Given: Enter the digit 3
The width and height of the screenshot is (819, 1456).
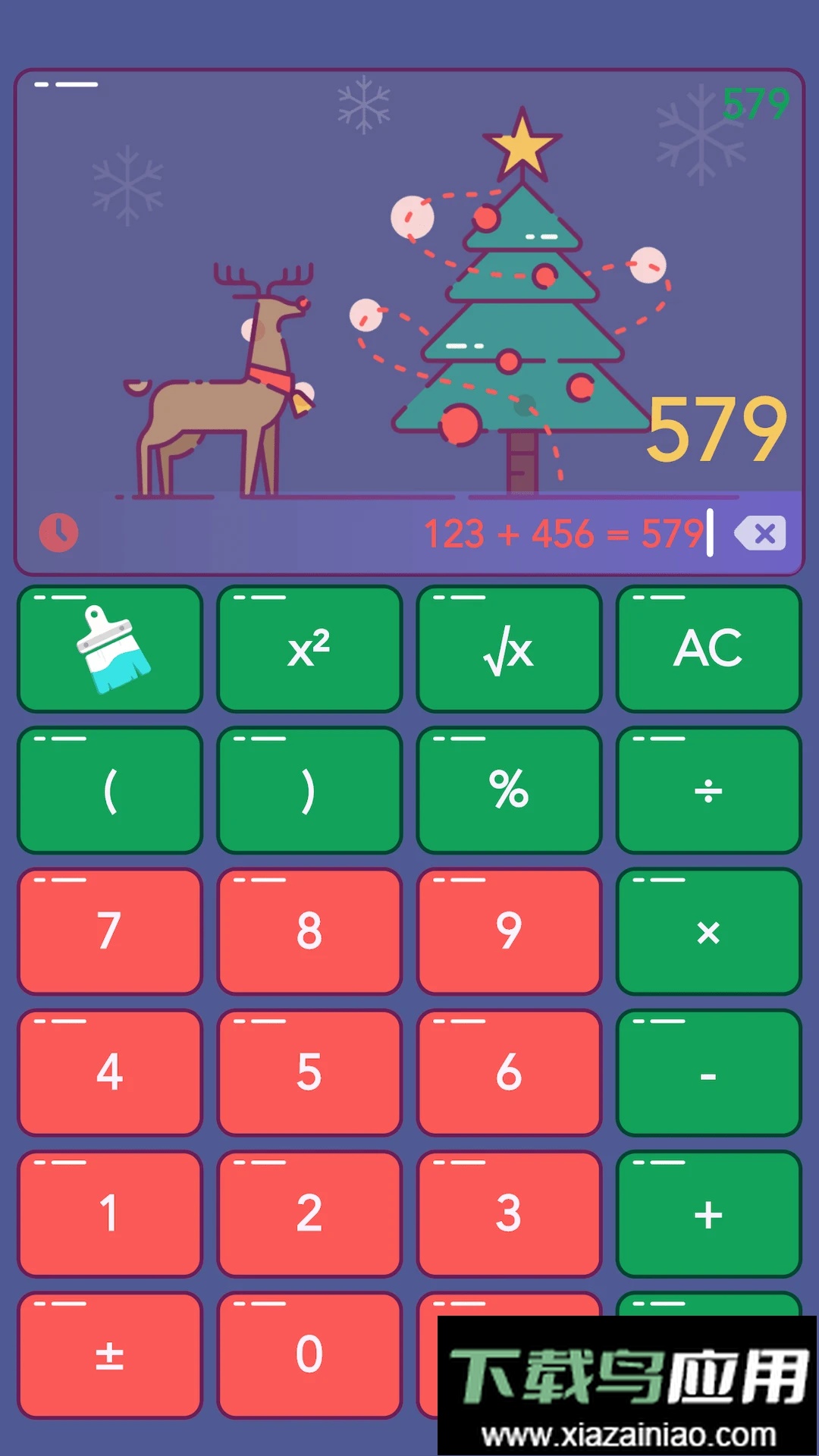Looking at the screenshot, I should 509,1213.
